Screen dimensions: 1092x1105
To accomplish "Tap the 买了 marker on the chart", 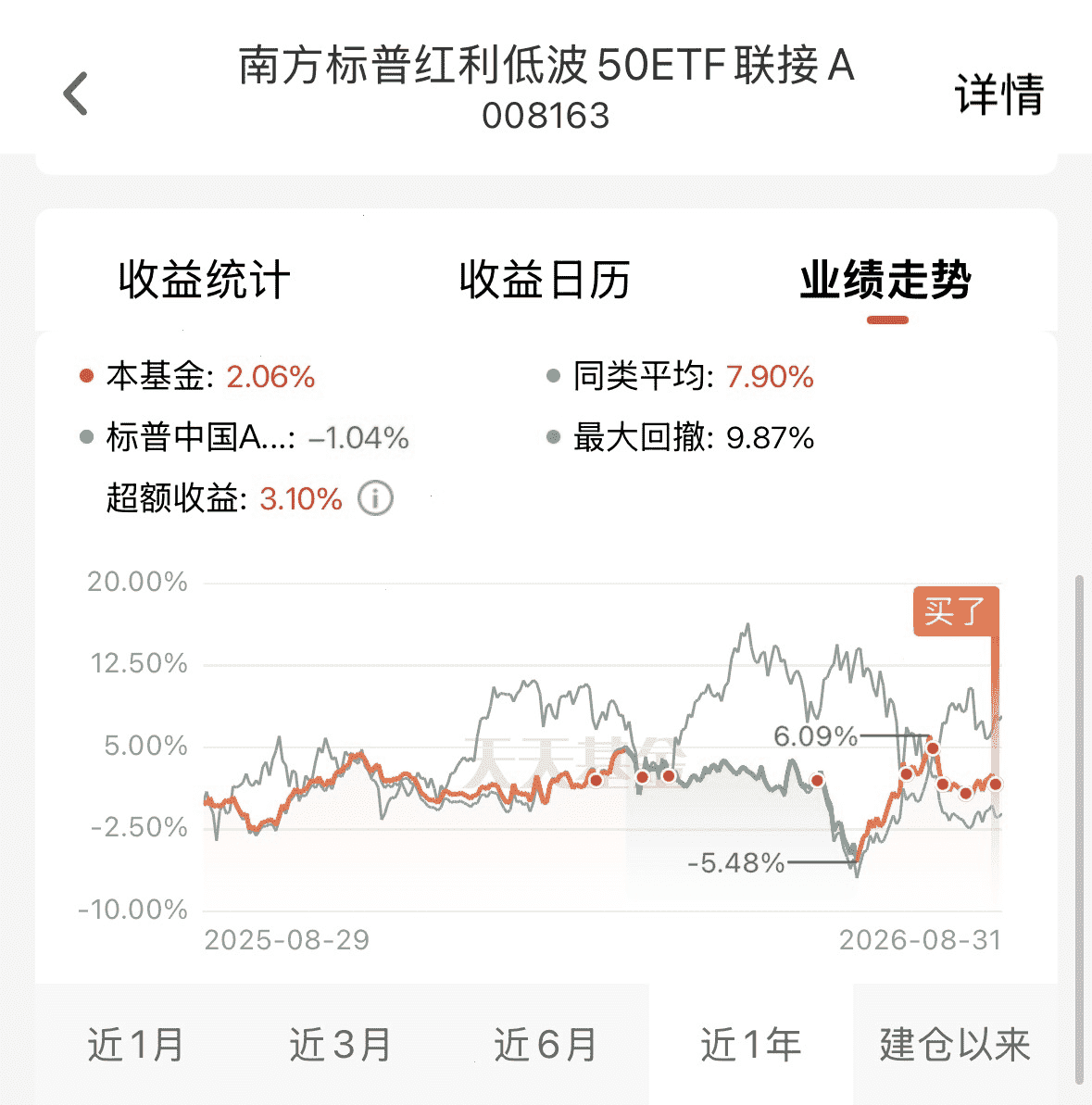I will [955, 611].
